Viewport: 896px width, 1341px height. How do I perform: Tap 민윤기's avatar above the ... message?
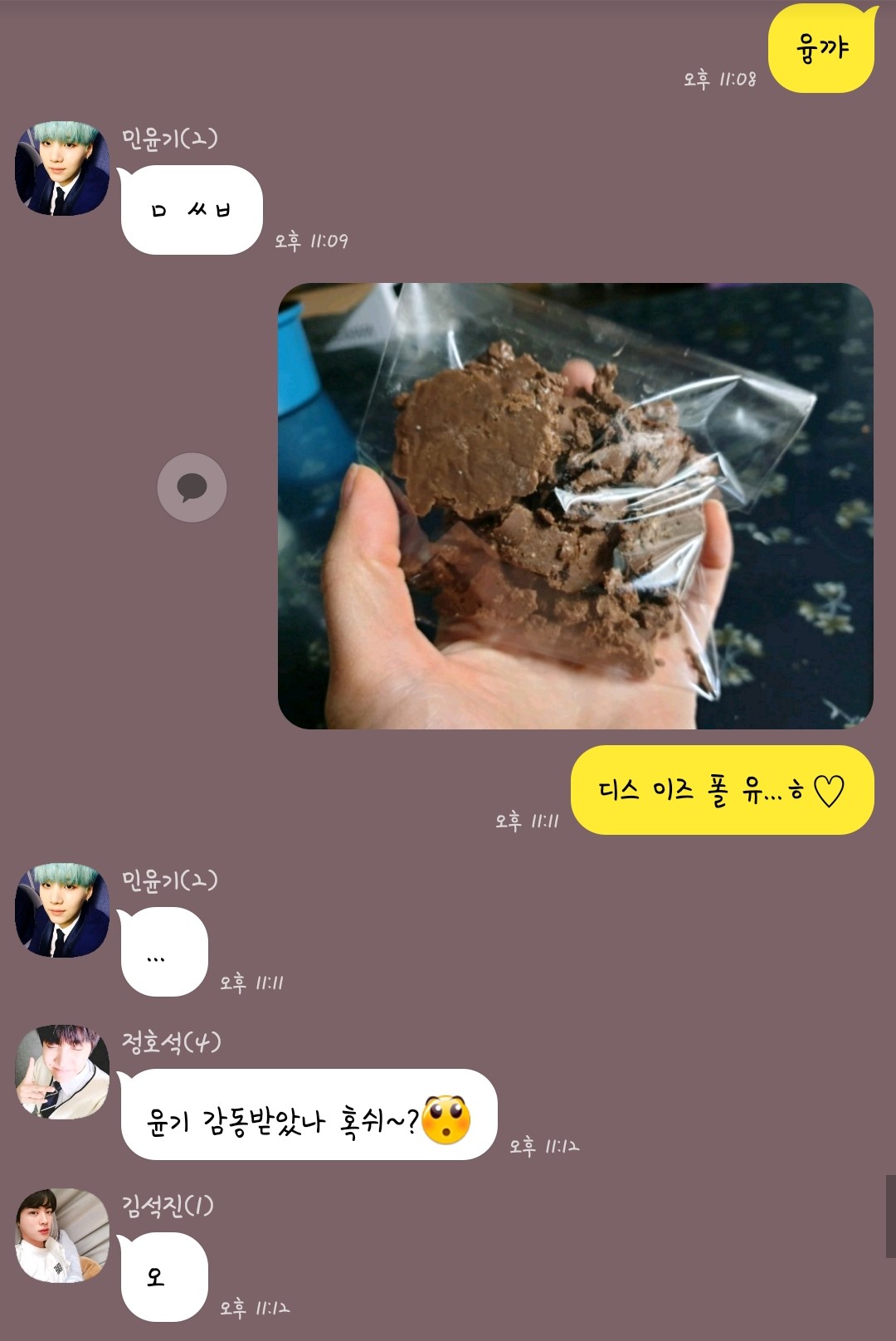click(x=62, y=910)
